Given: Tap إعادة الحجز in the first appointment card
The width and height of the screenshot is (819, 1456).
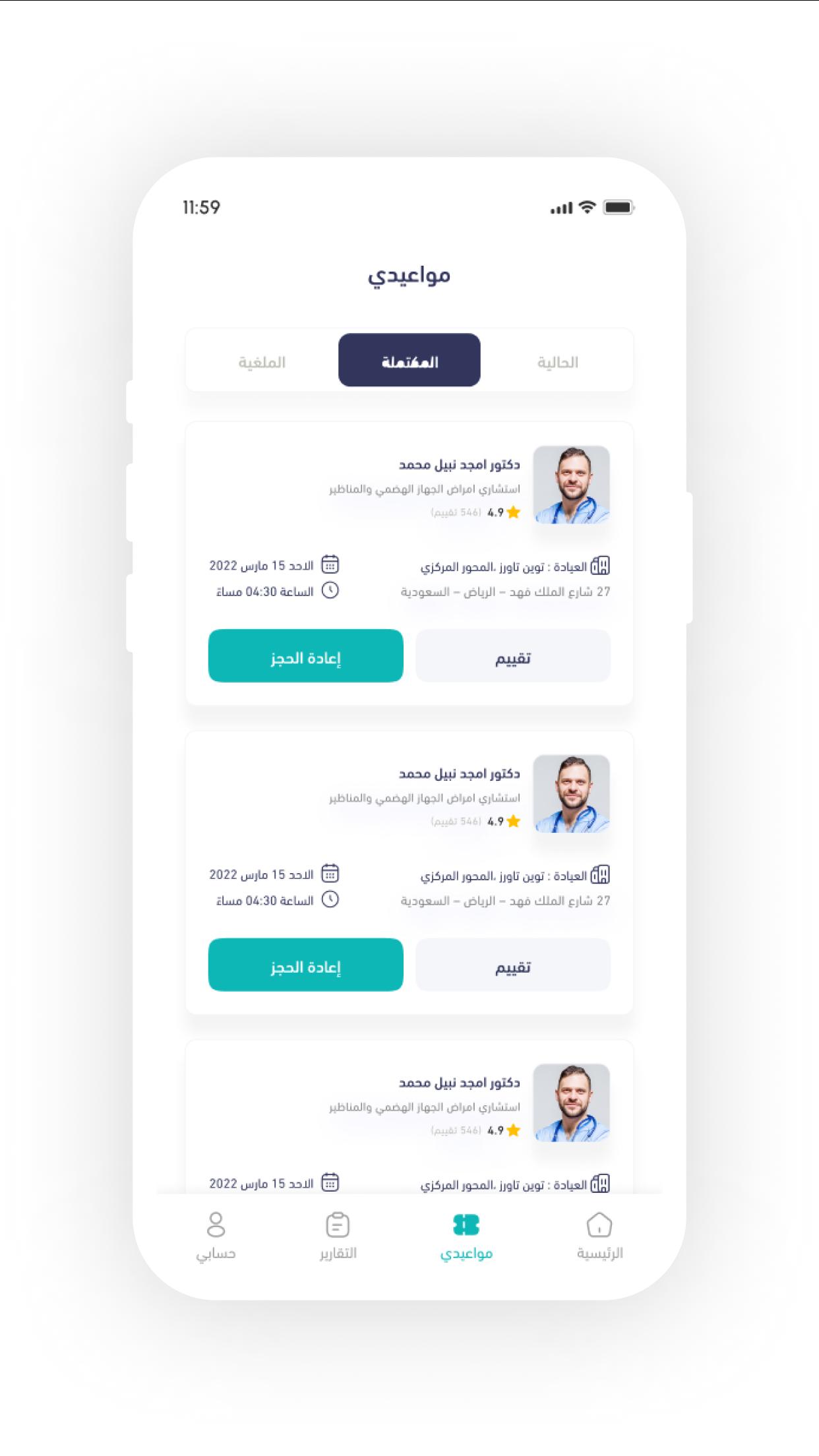Looking at the screenshot, I should pos(306,655).
